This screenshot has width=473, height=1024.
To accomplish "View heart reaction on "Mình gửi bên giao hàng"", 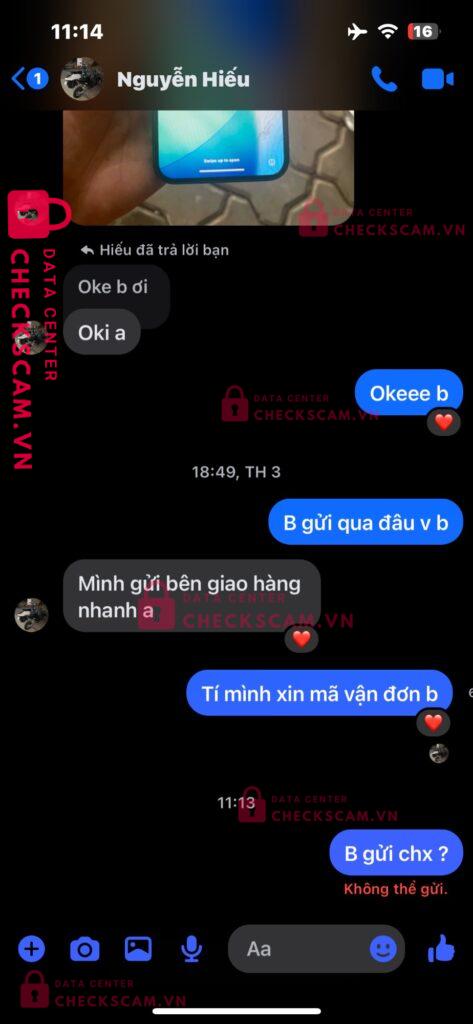I will point(301,638).
